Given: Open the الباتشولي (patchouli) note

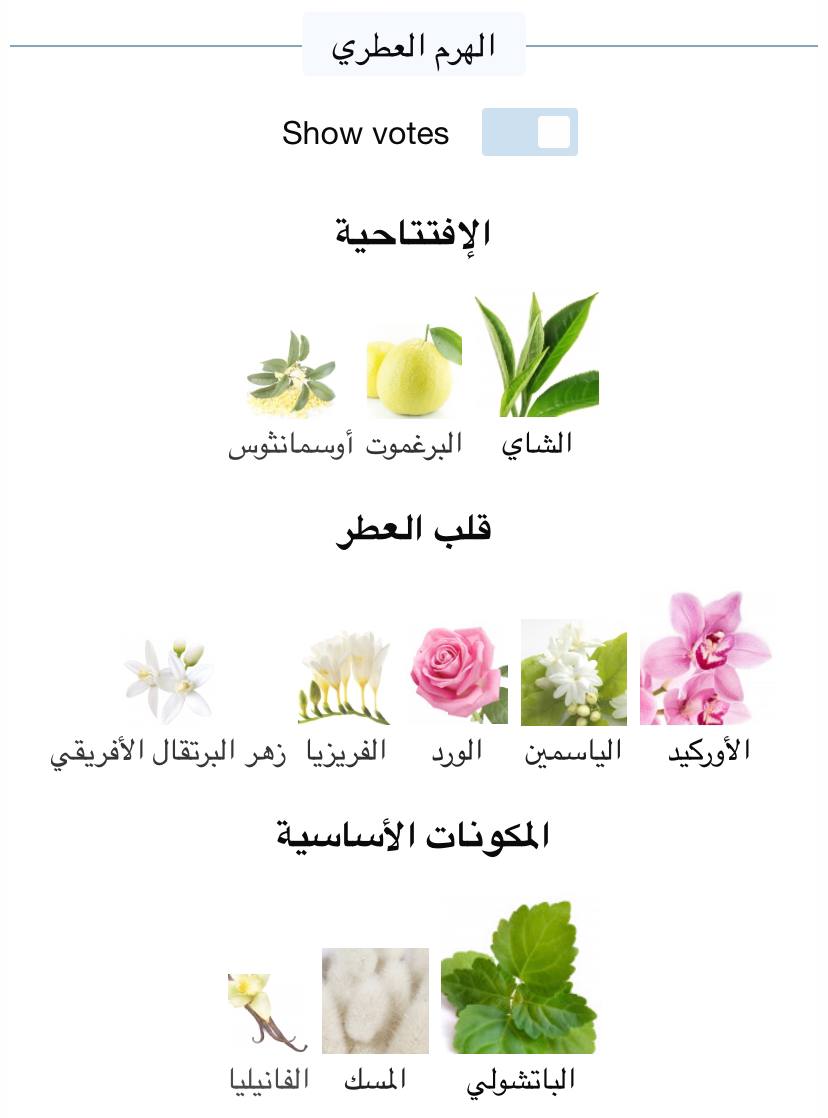Looking at the screenshot, I should 519,978.
